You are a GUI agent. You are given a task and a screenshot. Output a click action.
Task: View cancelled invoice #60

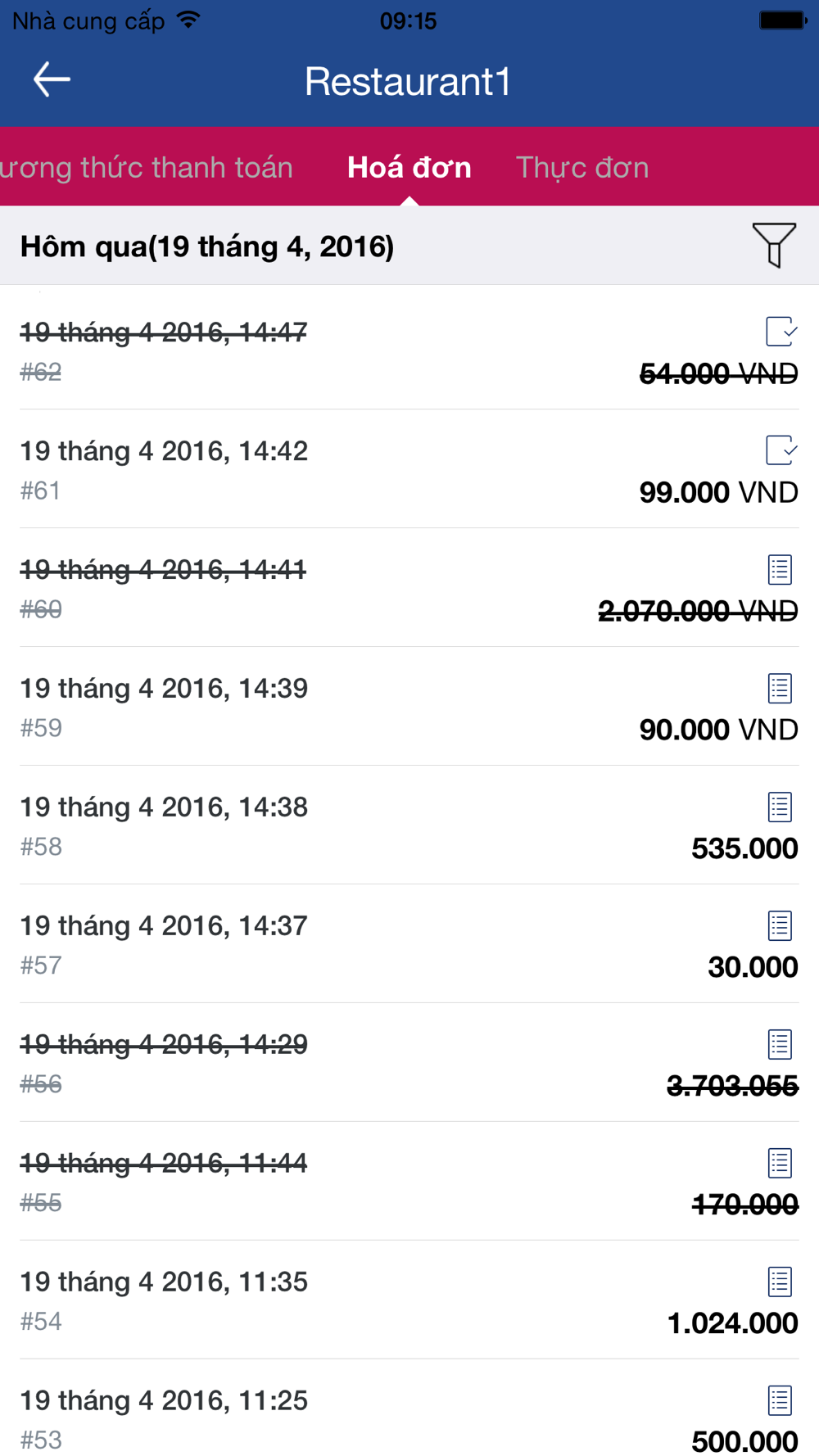409,589
